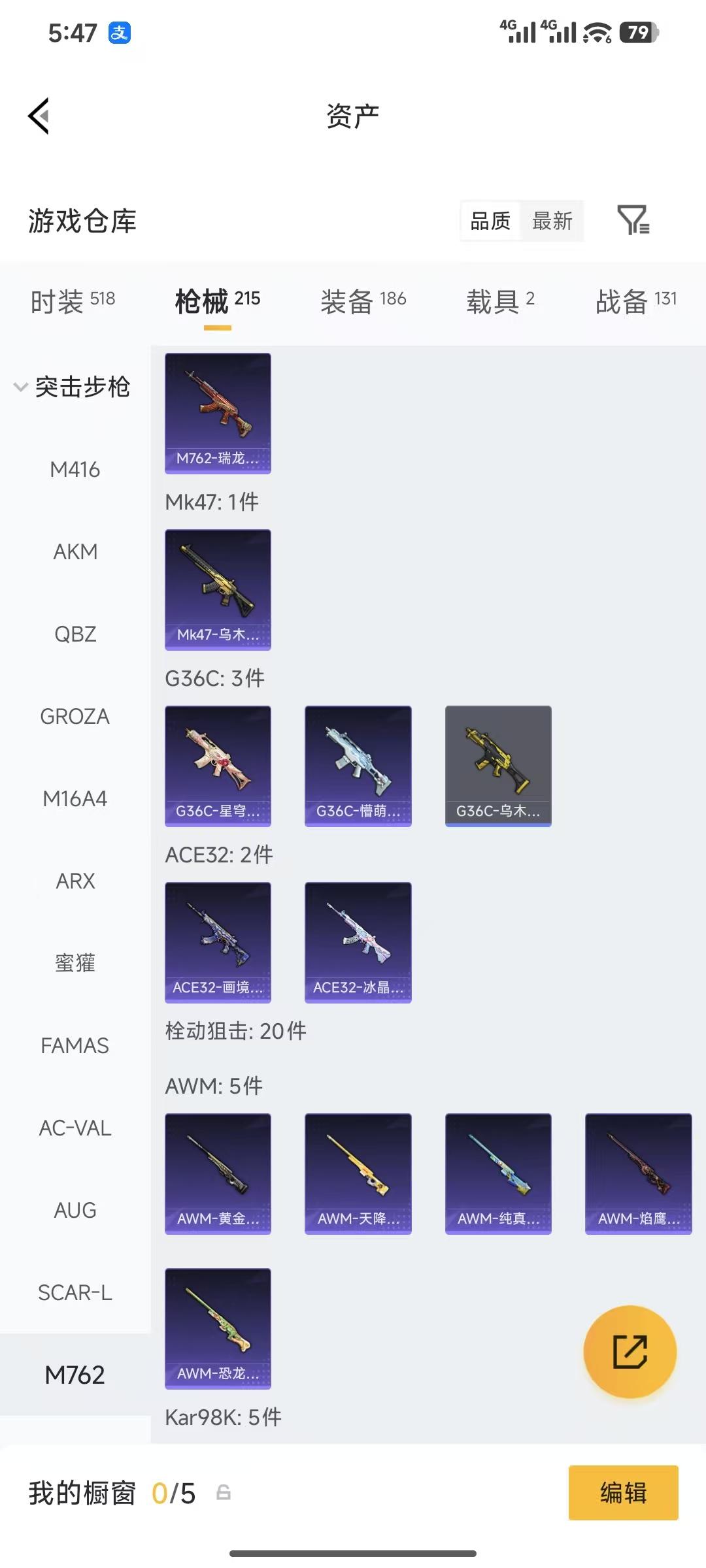This screenshot has height=1568, width=706.
Task: Switch to the 时装 tab
Action: [x=73, y=301]
